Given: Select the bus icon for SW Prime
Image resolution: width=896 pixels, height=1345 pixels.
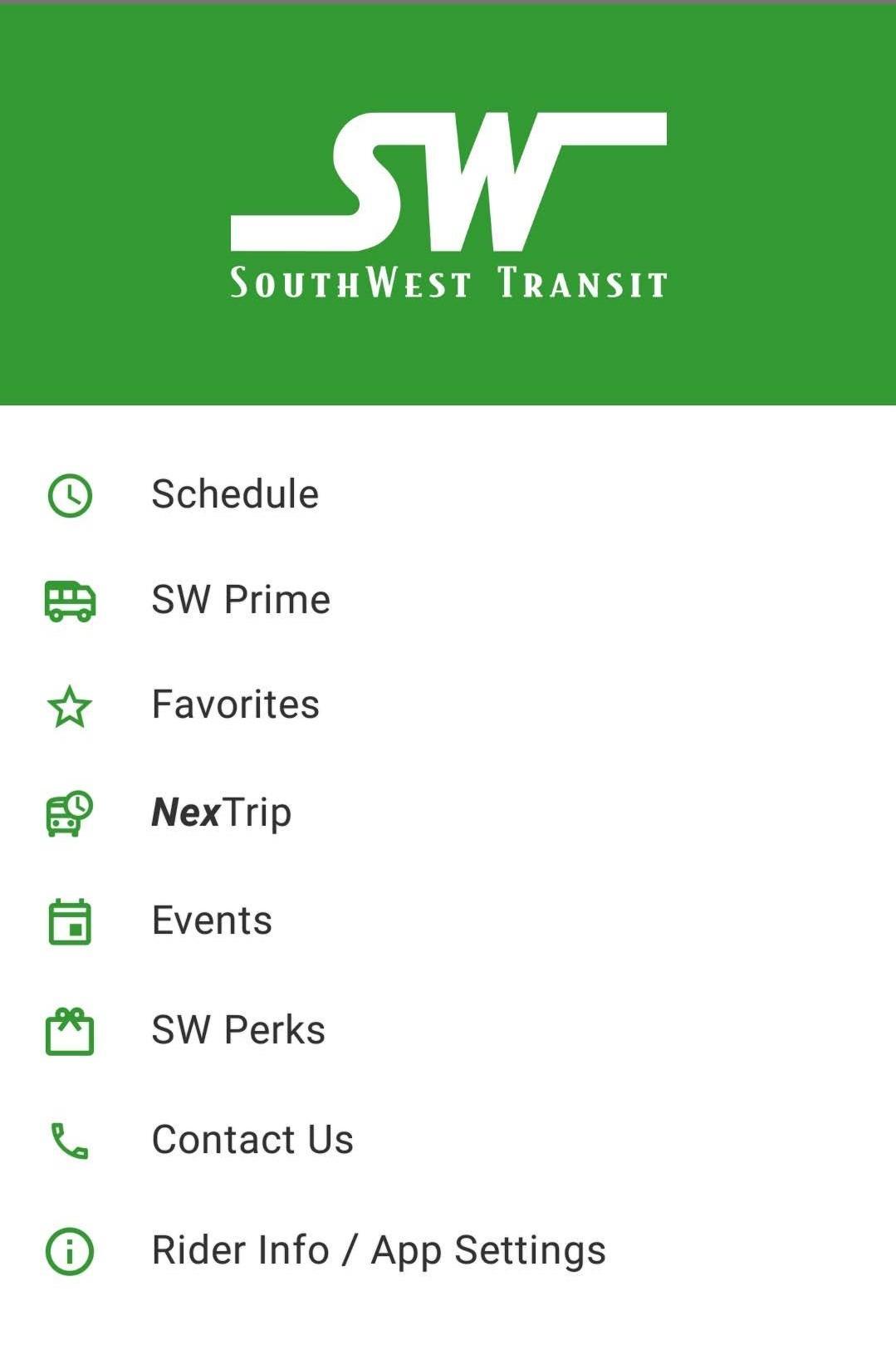Looking at the screenshot, I should [71, 600].
